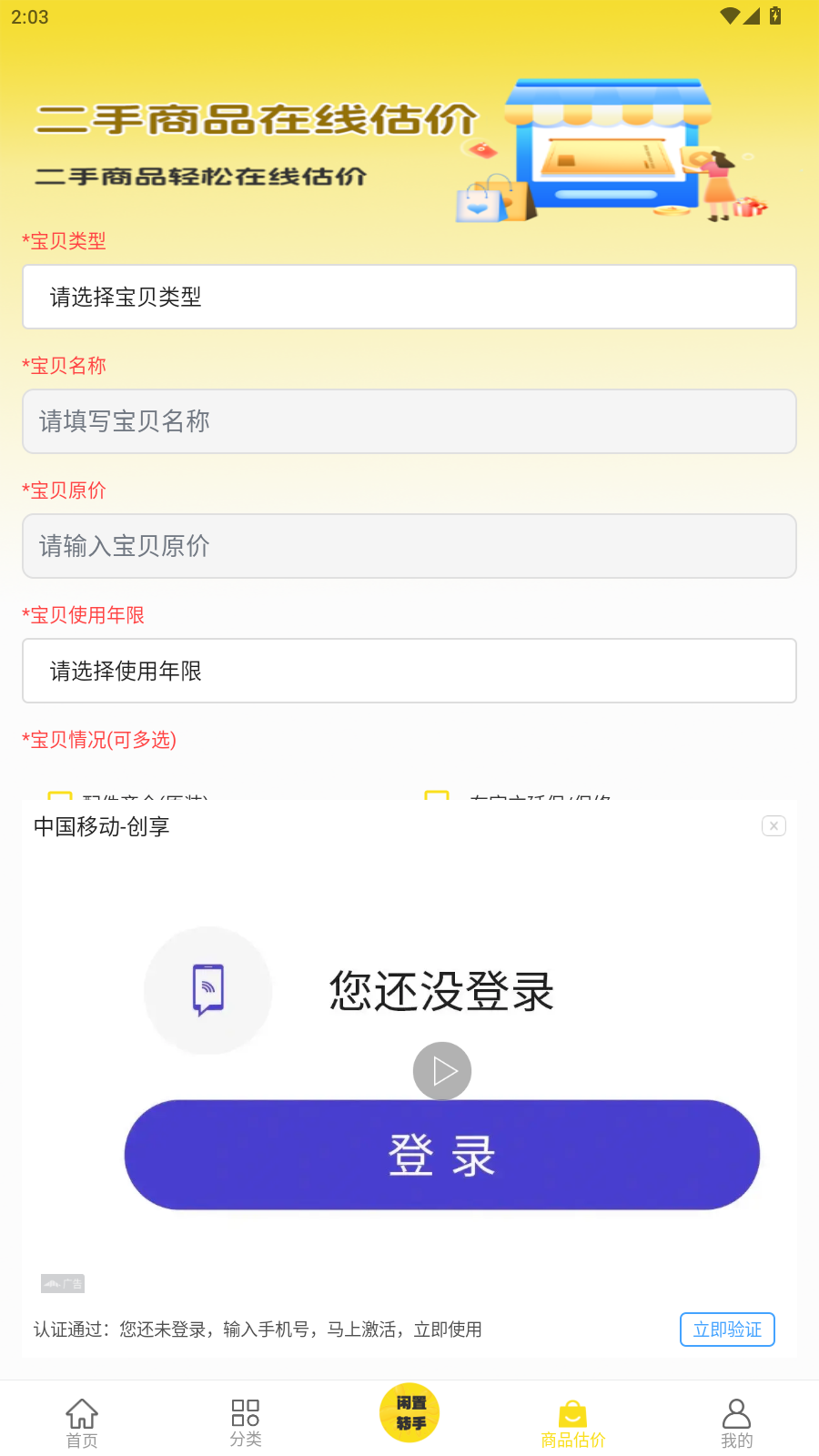The width and height of the screenshot is (819, 1456).
Task: Tap the 宝贝名称 name field
Action: [x=409, y=421]
